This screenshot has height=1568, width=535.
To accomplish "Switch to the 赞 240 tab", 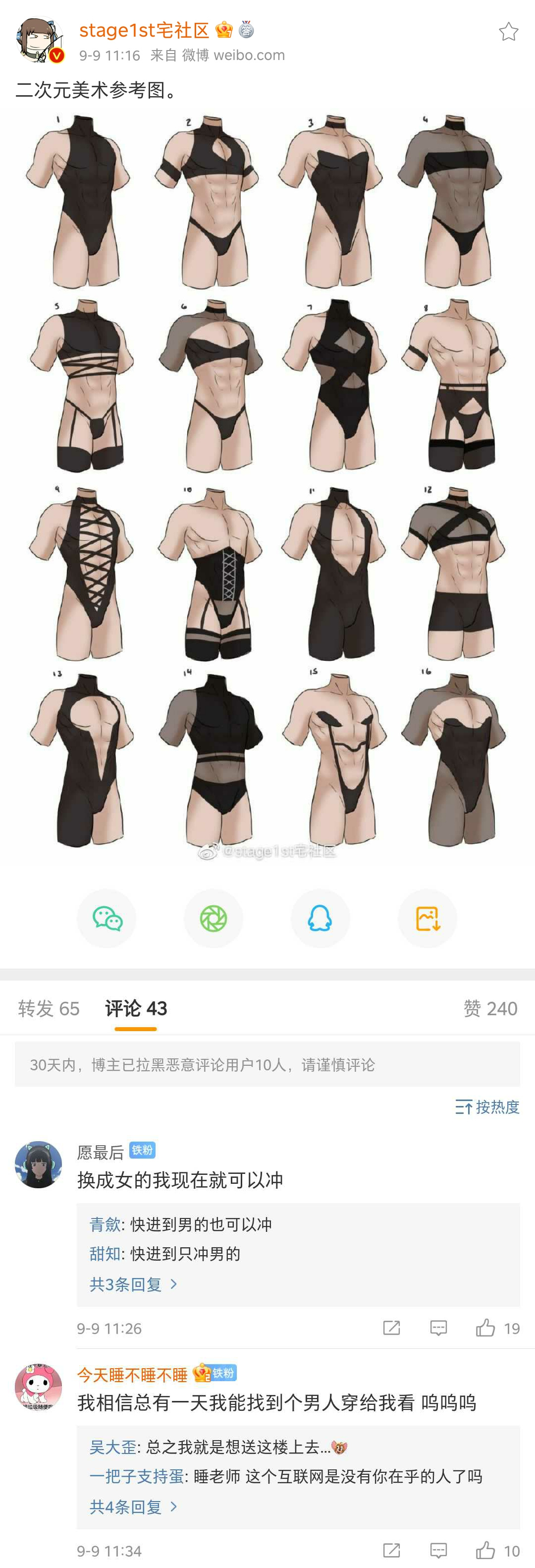I will (x=490, y=1009).
